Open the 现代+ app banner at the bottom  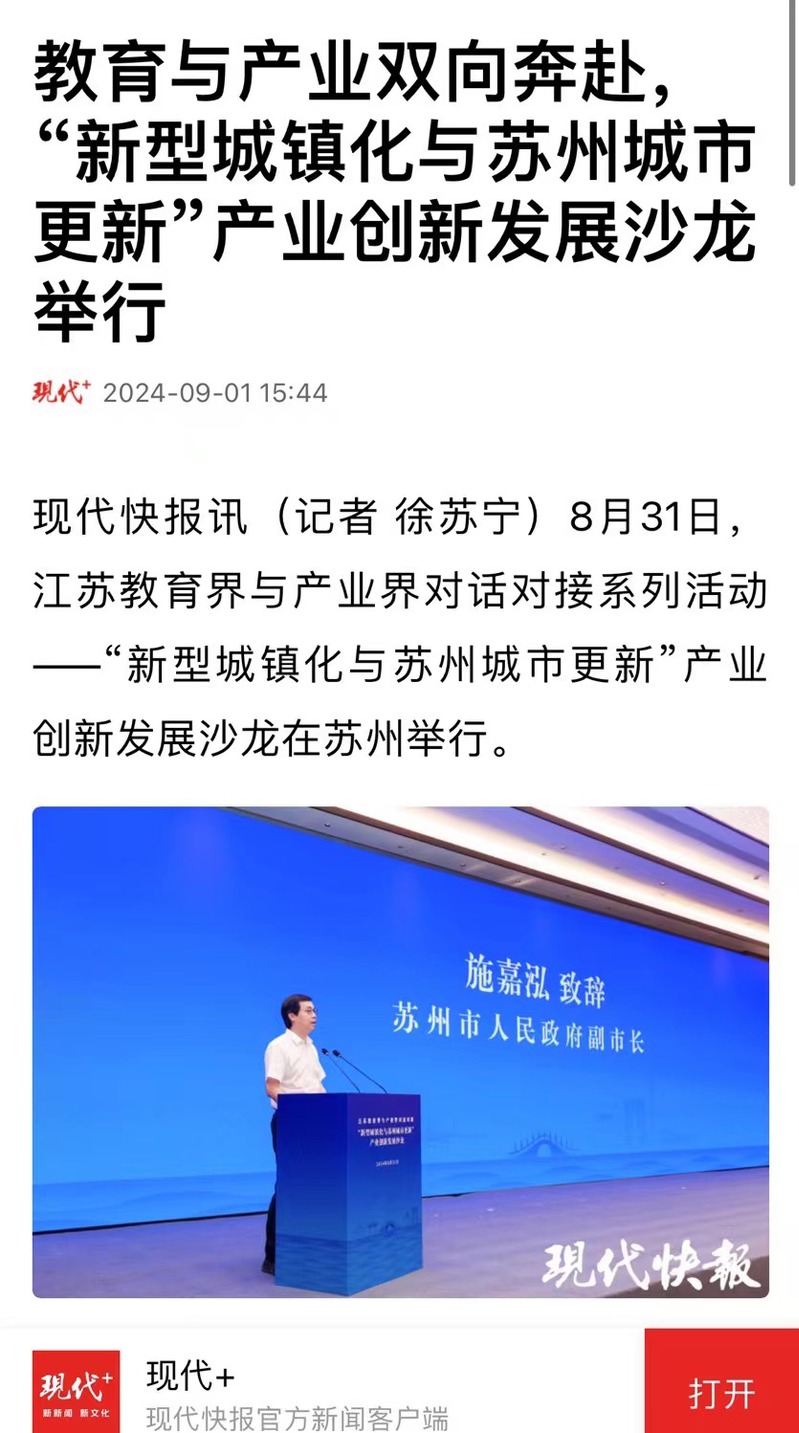(300, 1390)
